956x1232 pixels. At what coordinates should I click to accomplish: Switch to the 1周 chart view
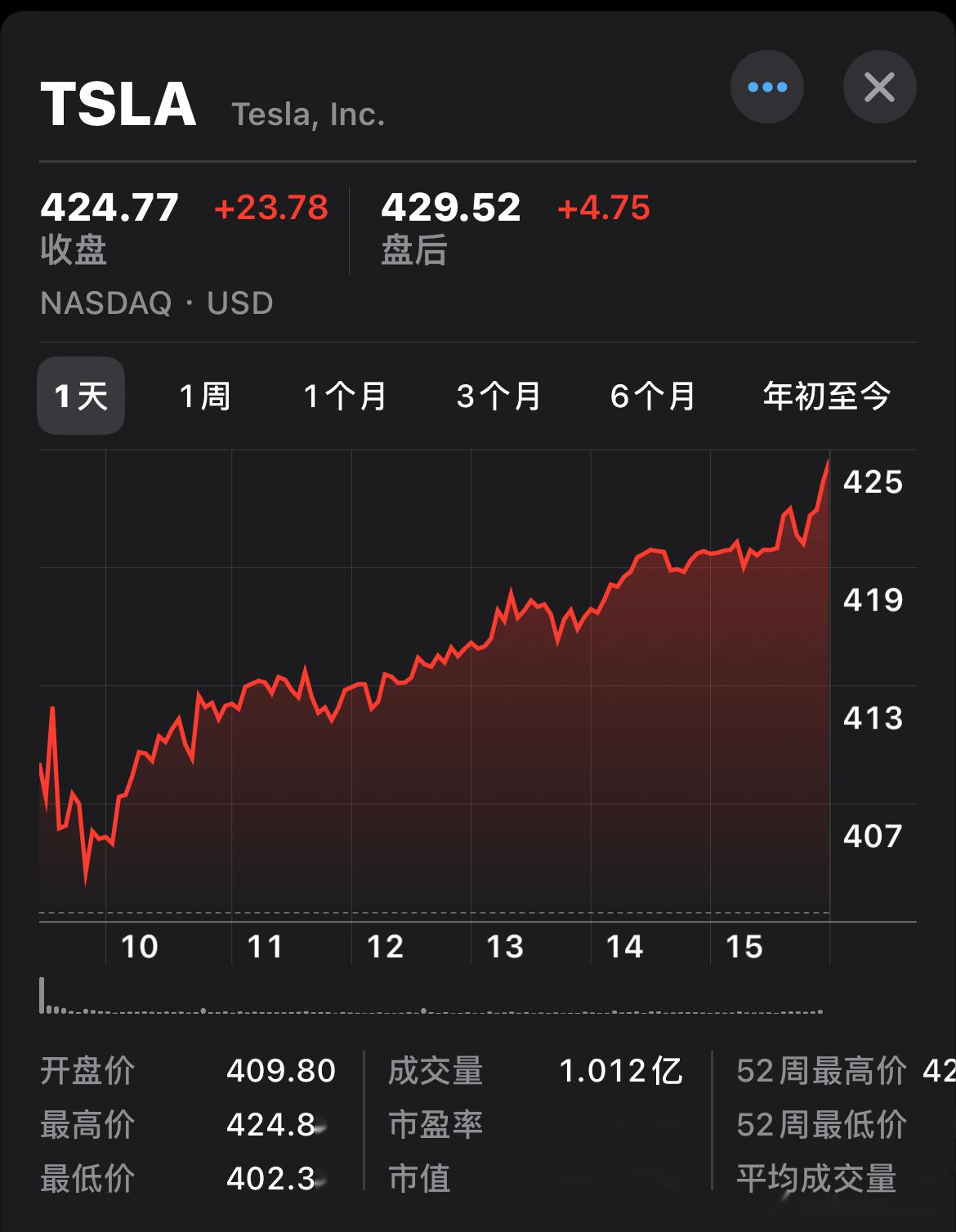pyautogui.click(x=204, y=396)
